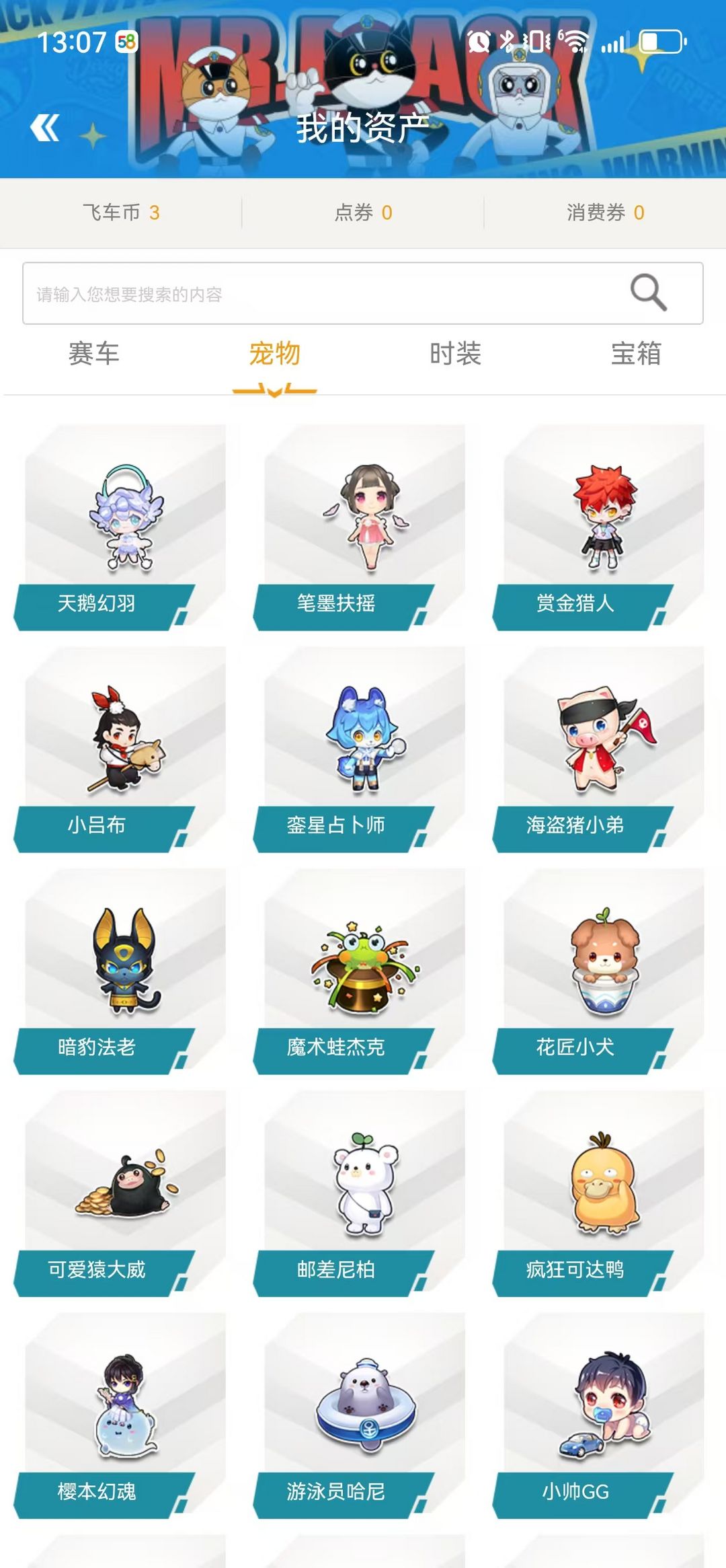
Task: Select the 宠物 tab
Action: click(x=274, y=354)
